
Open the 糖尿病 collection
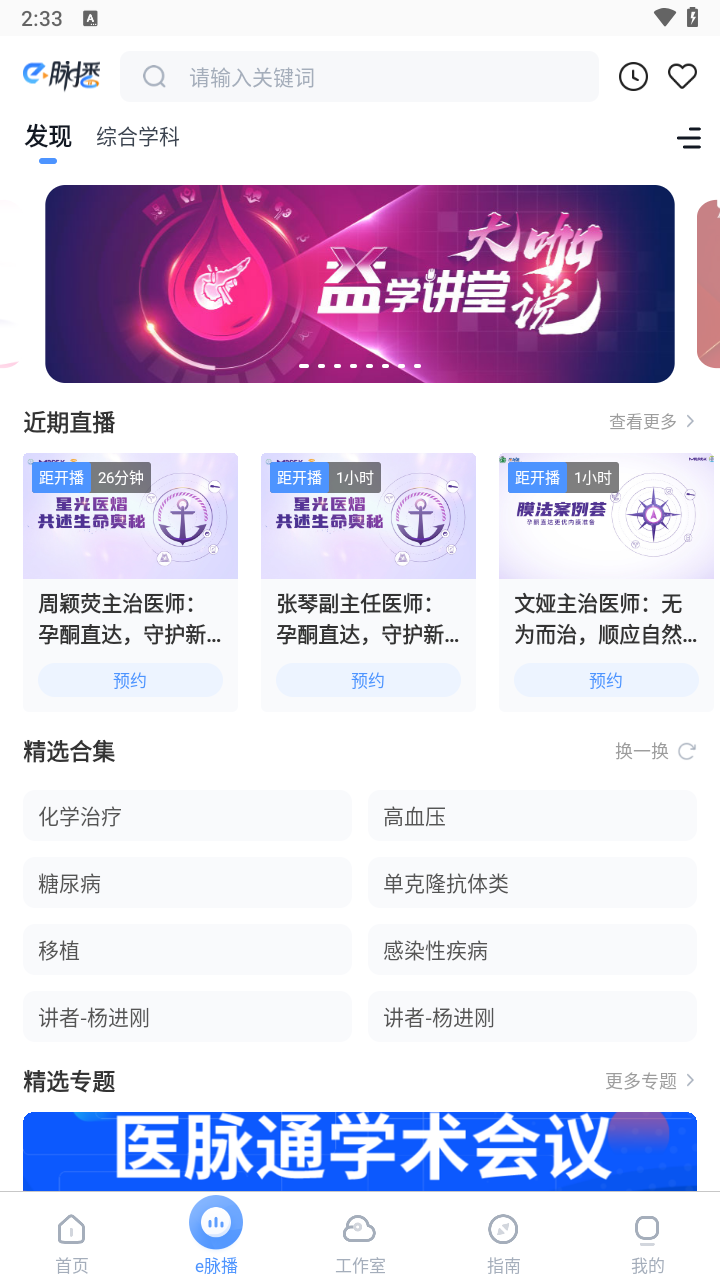(x=187, y=883)
